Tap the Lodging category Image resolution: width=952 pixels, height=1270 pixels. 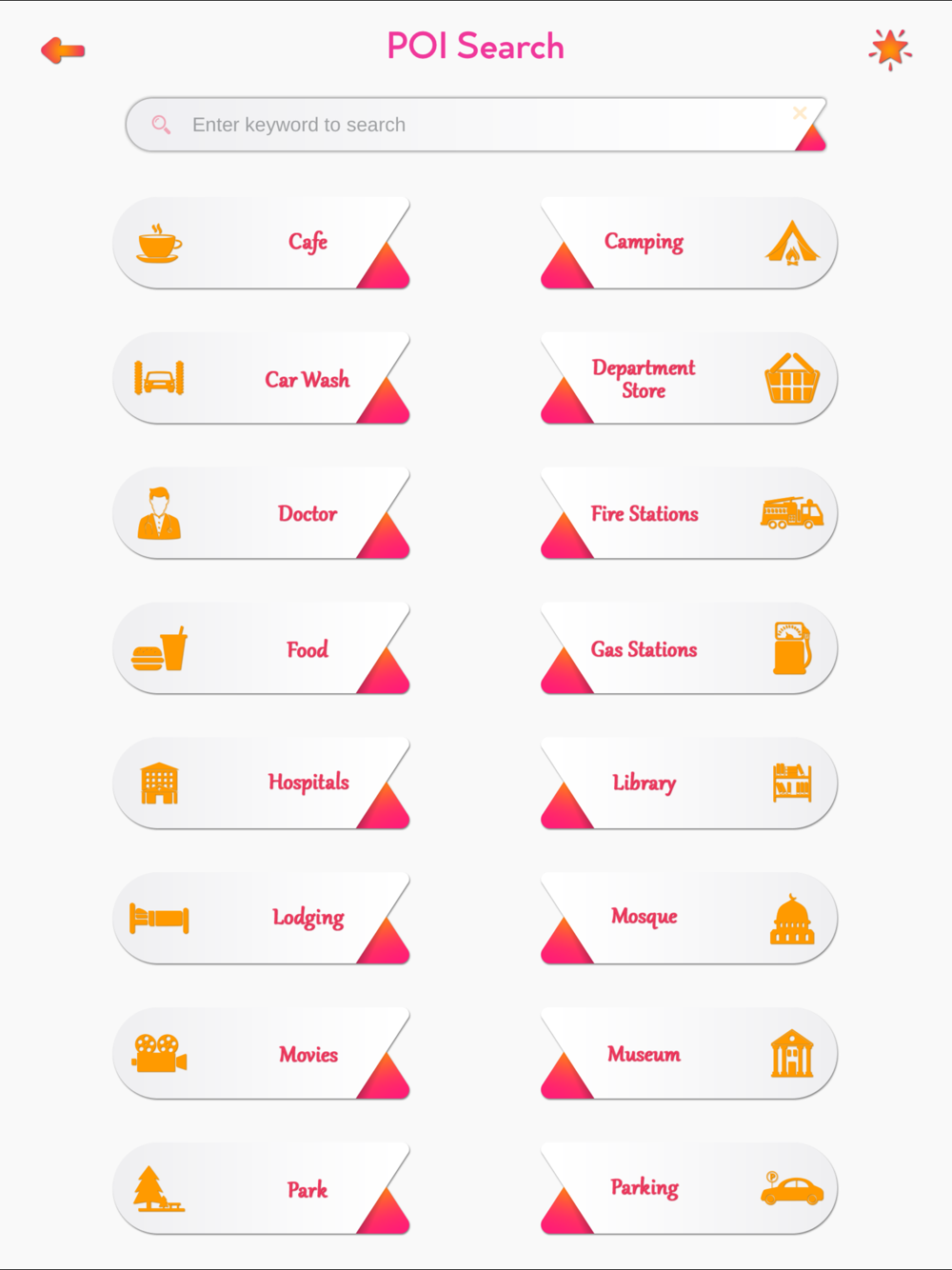(x=262, y=919)
